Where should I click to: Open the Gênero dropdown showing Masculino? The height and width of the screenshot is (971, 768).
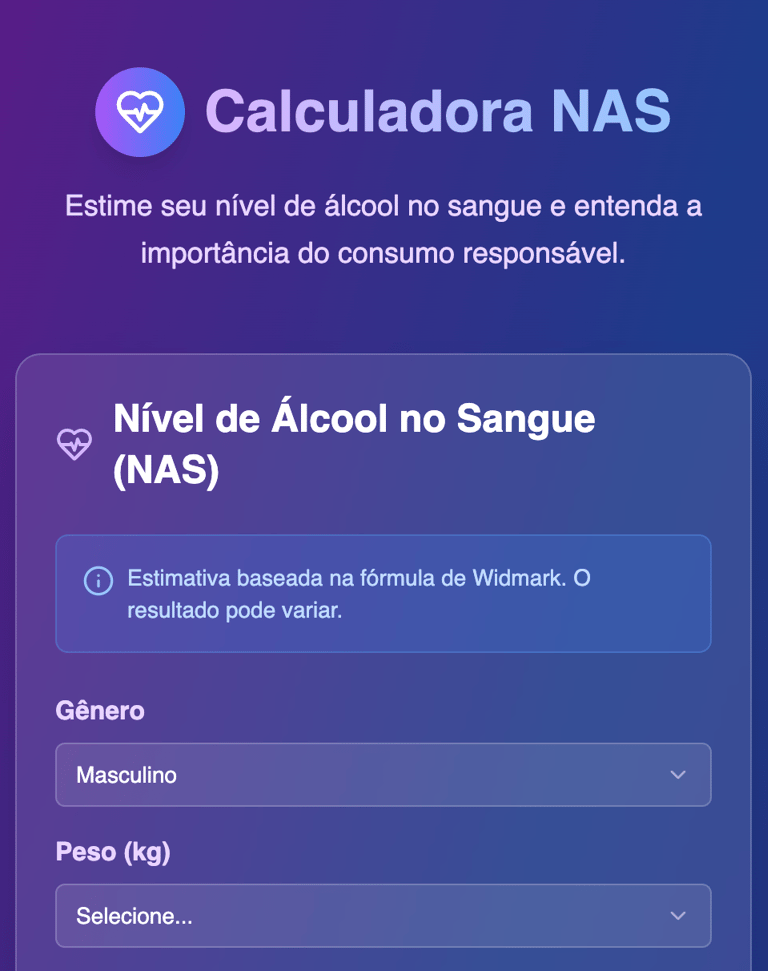[383, 775]
